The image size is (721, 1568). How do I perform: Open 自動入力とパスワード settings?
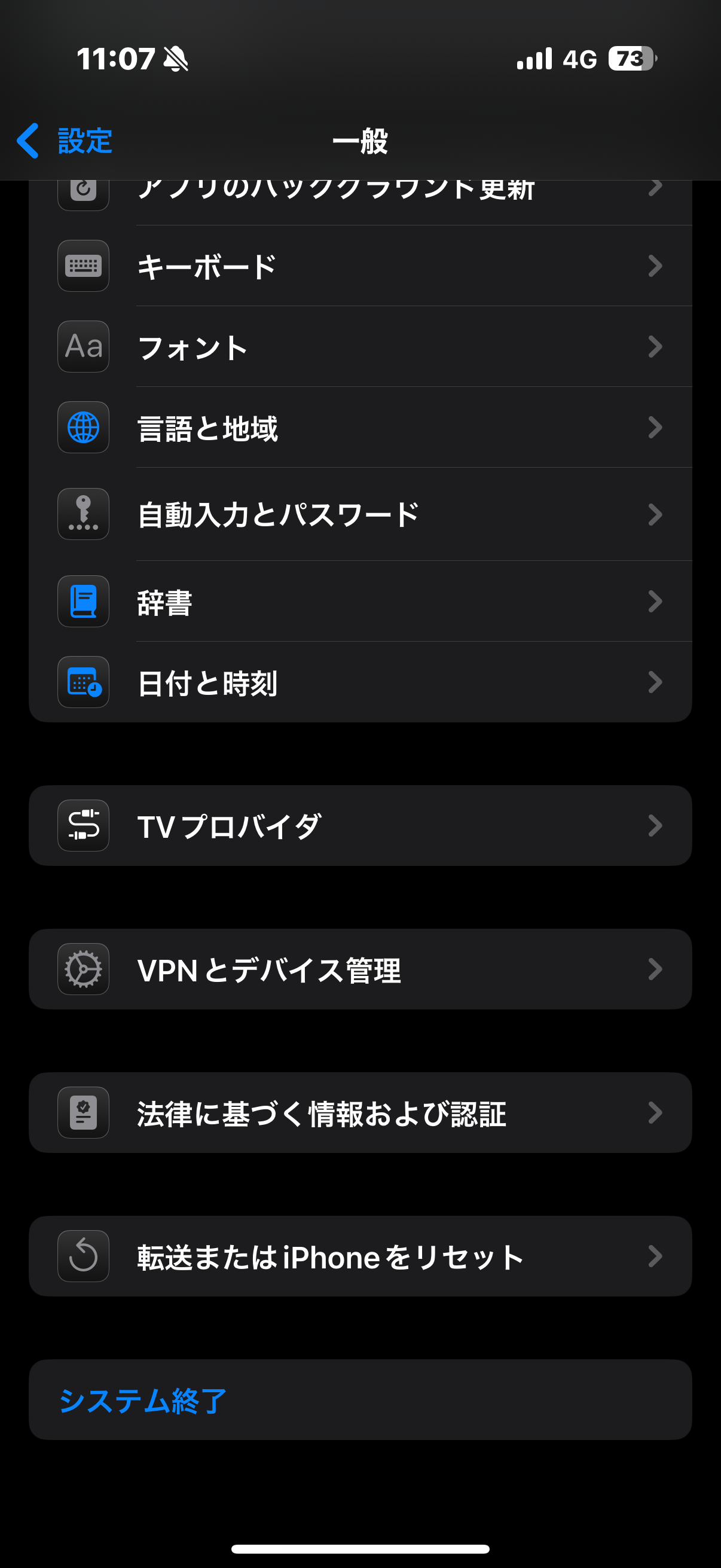(x=360, y=514)
